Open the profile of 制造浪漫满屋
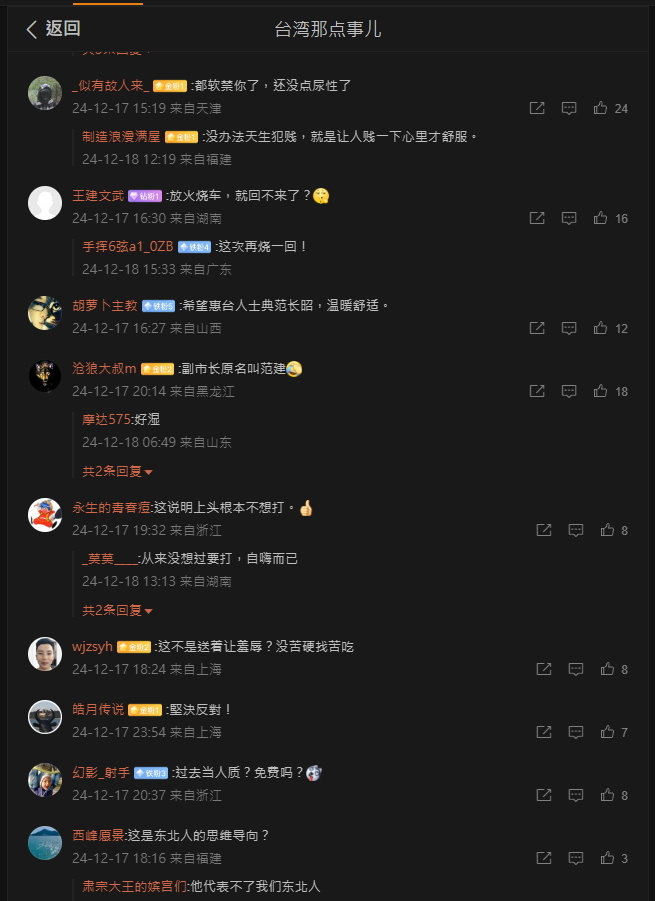Viewport: 655px width, 901px height. tap(122, 136)
